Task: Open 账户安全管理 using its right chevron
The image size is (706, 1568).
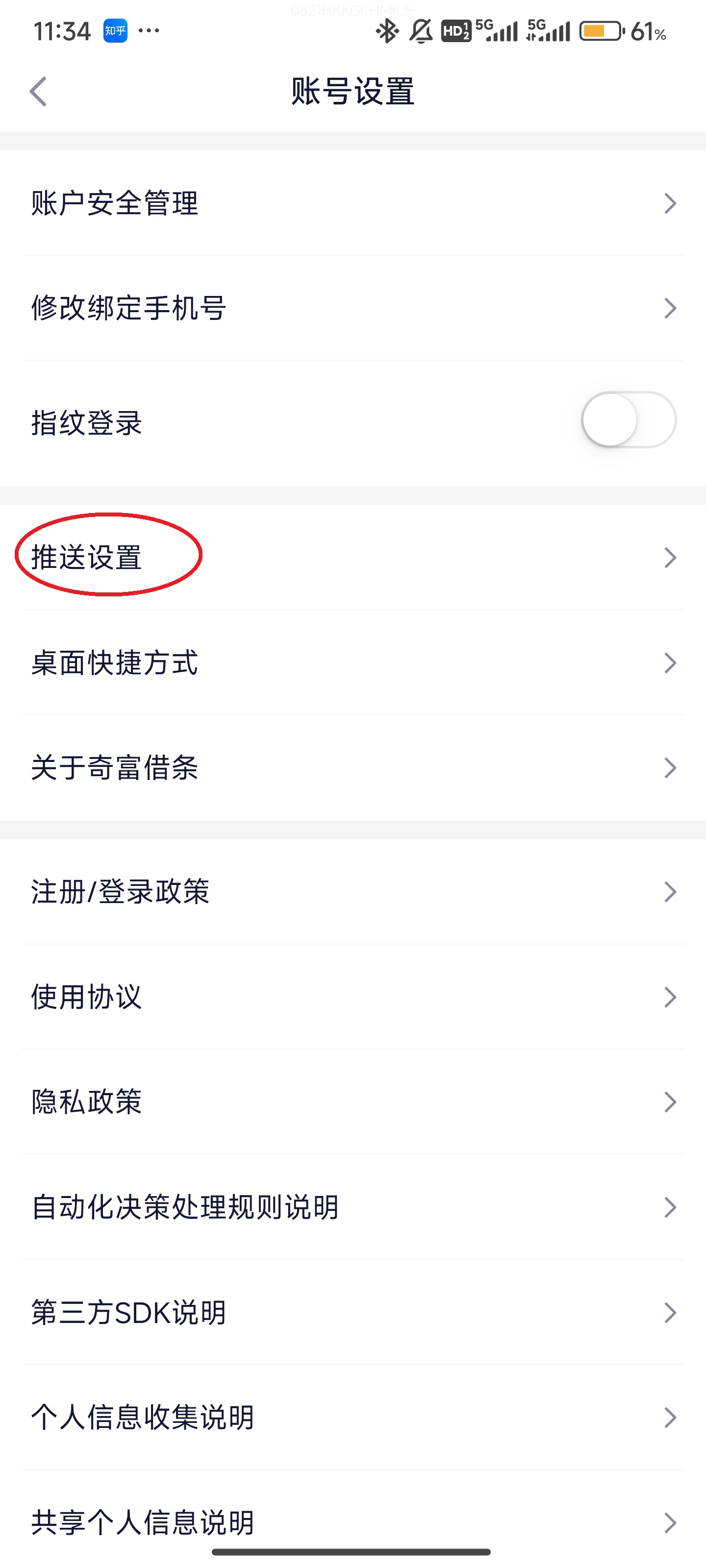Action: point(670,204)
